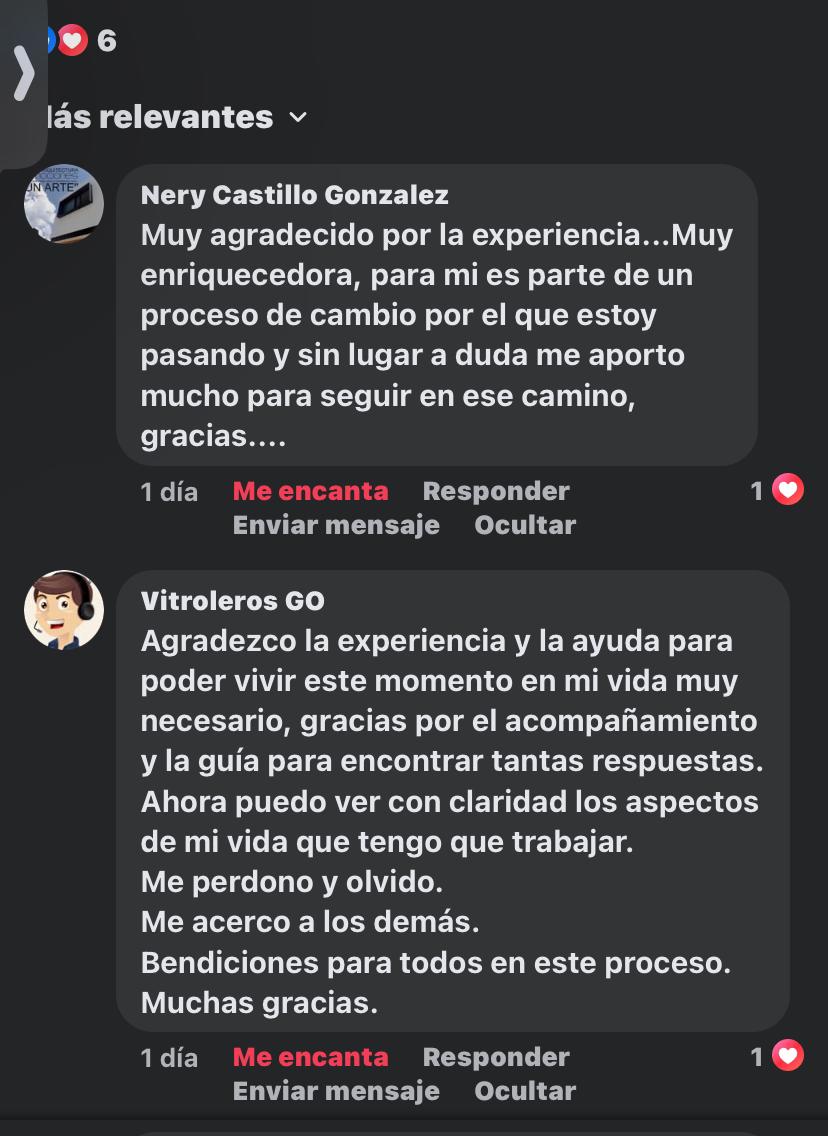Open Nery Castillo Gonzalez's profile name
This screenshot has width=828, height=1136.
click(294, 194)
